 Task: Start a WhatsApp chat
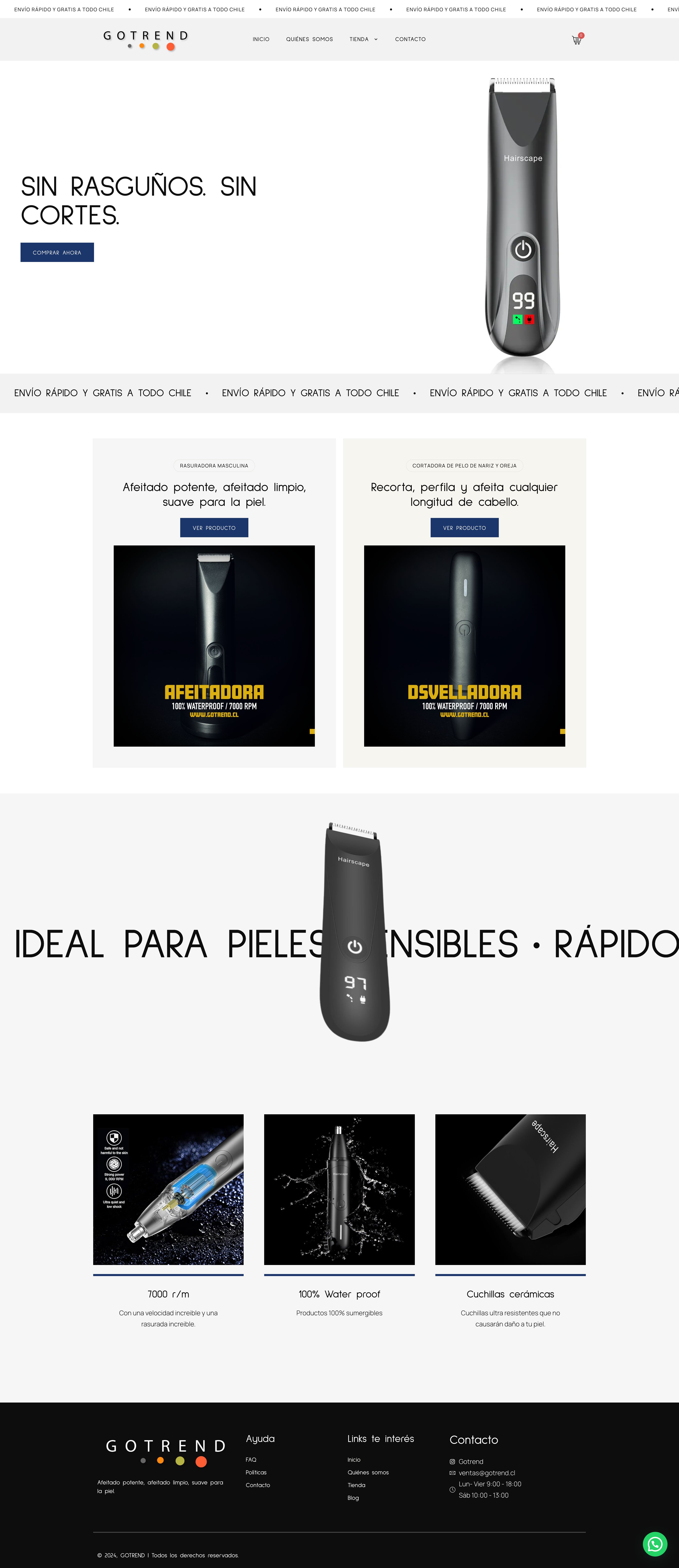coord(655,1544)
